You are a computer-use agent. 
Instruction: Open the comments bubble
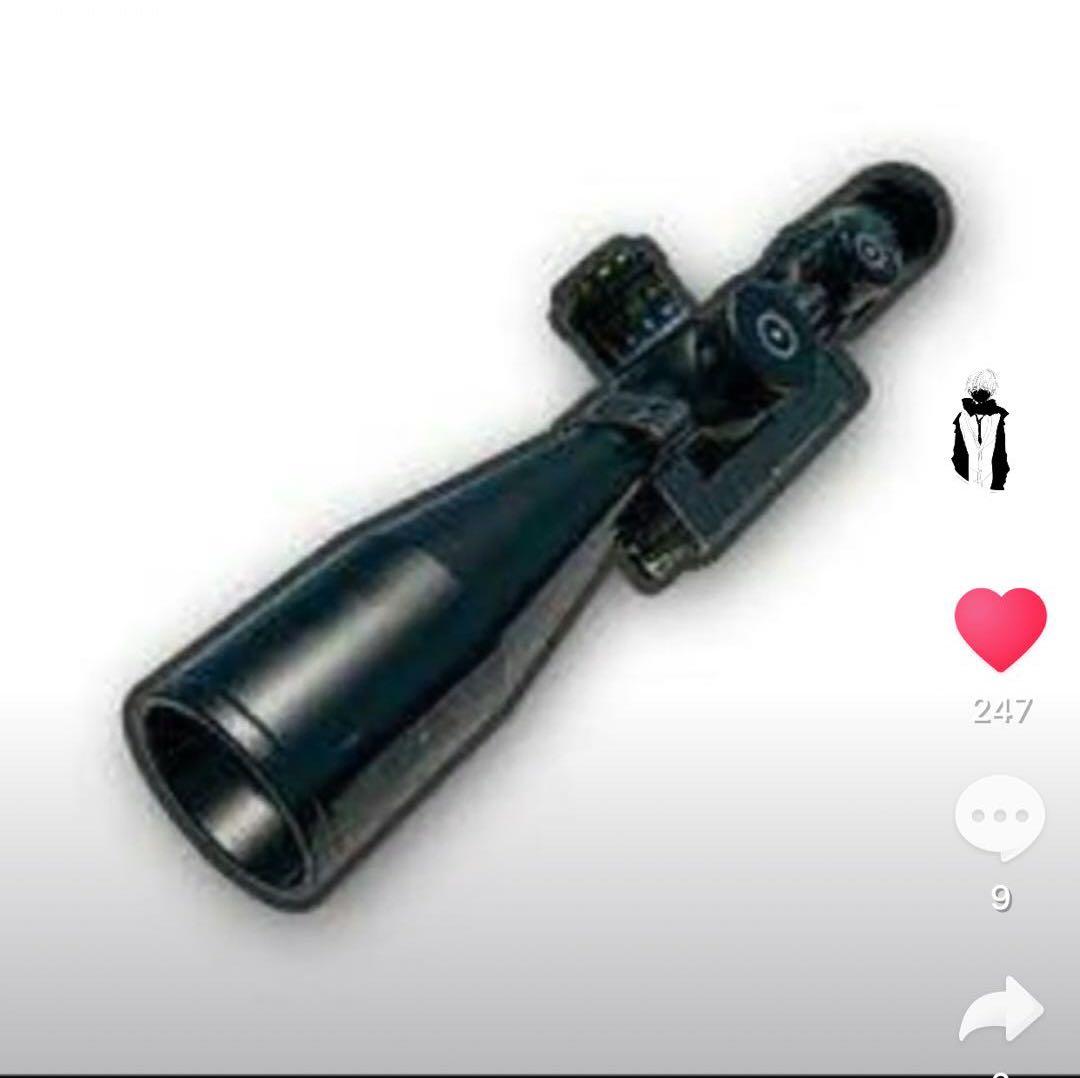1000,817
